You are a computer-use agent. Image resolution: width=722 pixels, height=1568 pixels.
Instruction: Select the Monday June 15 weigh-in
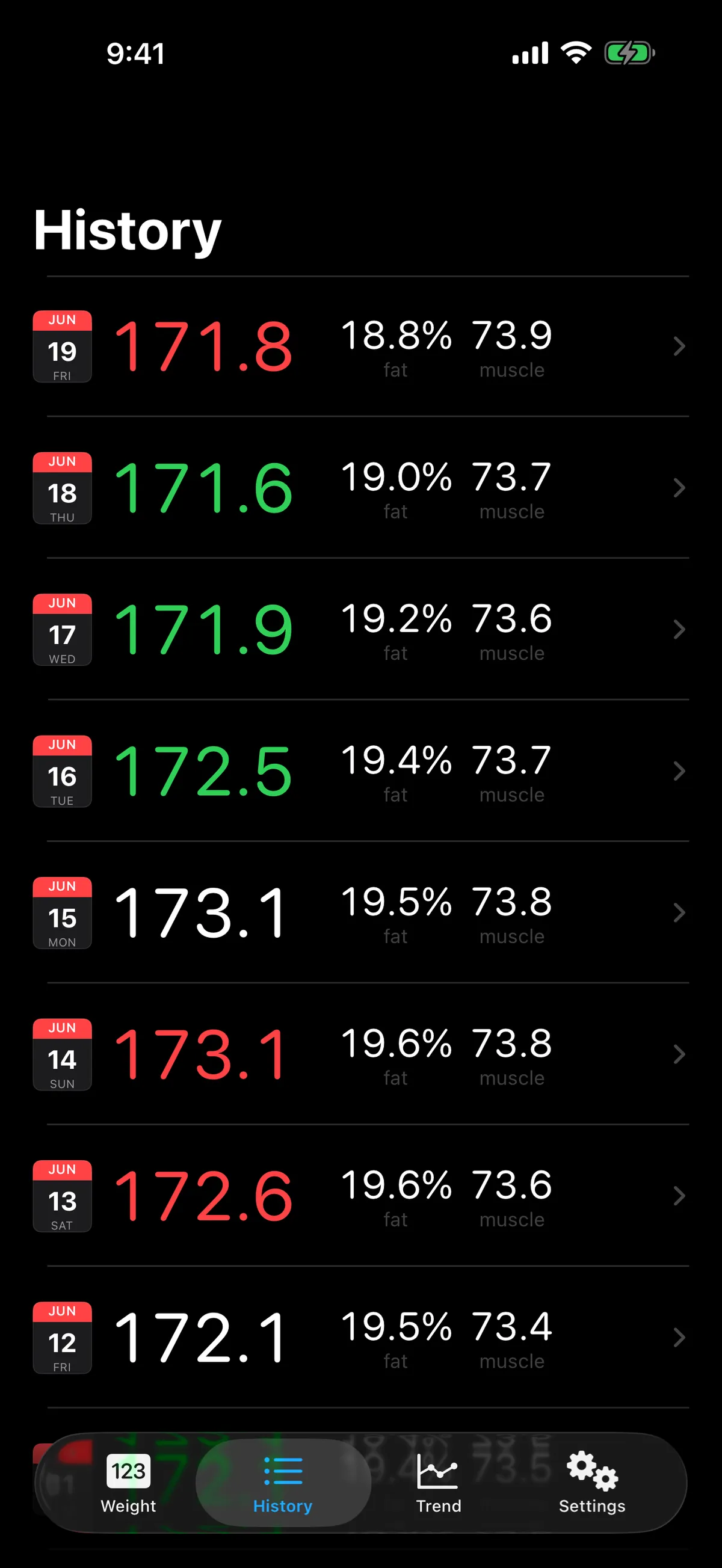[x=361, y=912]
